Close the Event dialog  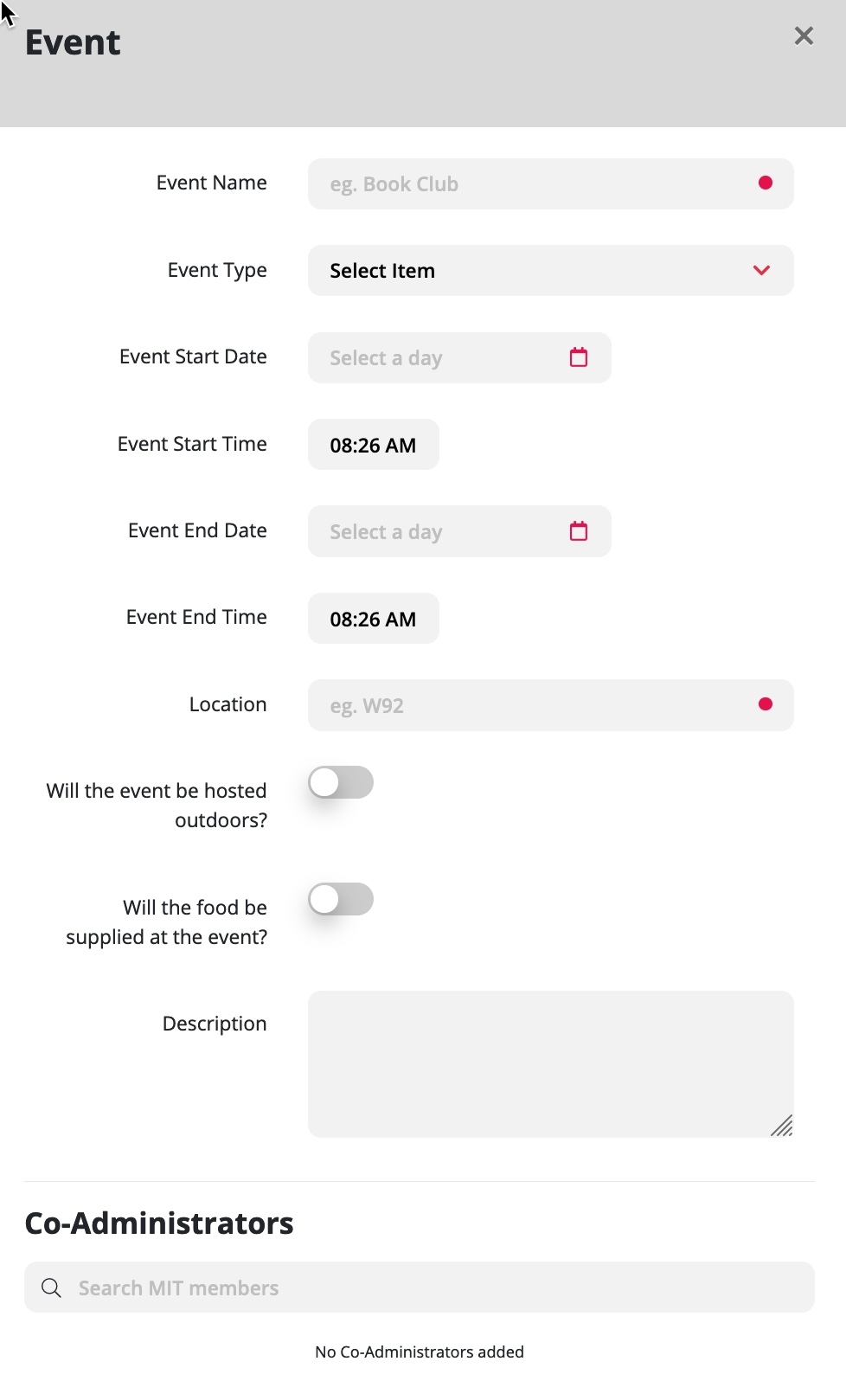pos(804,35)
